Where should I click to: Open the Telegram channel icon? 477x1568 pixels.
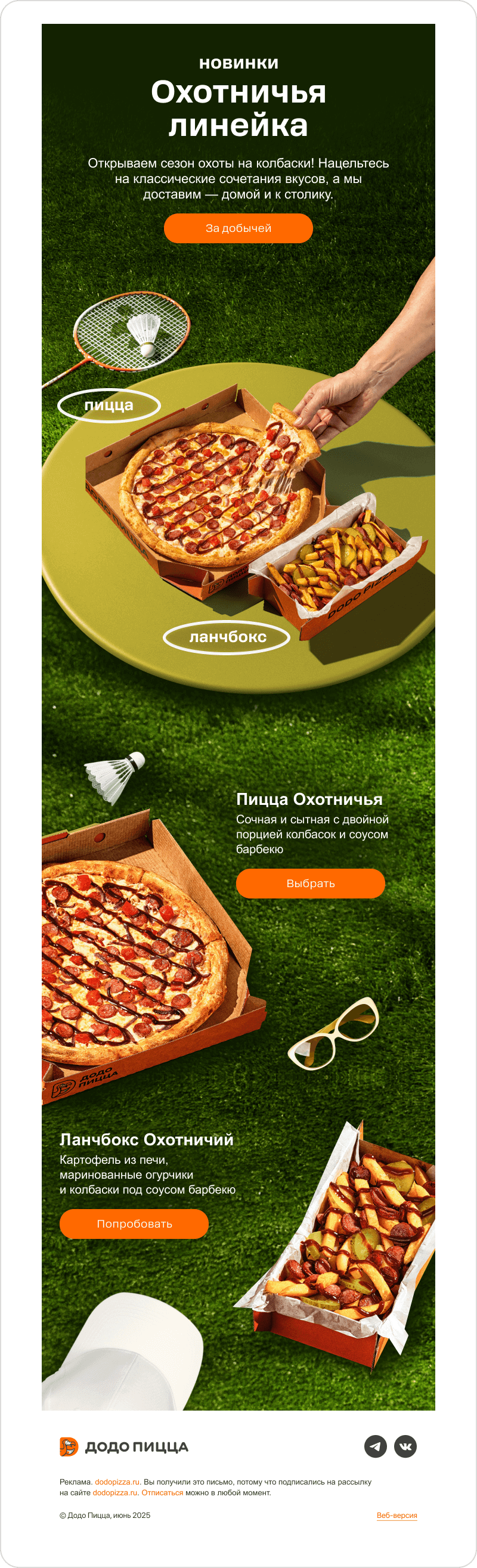click(376, 1446)
